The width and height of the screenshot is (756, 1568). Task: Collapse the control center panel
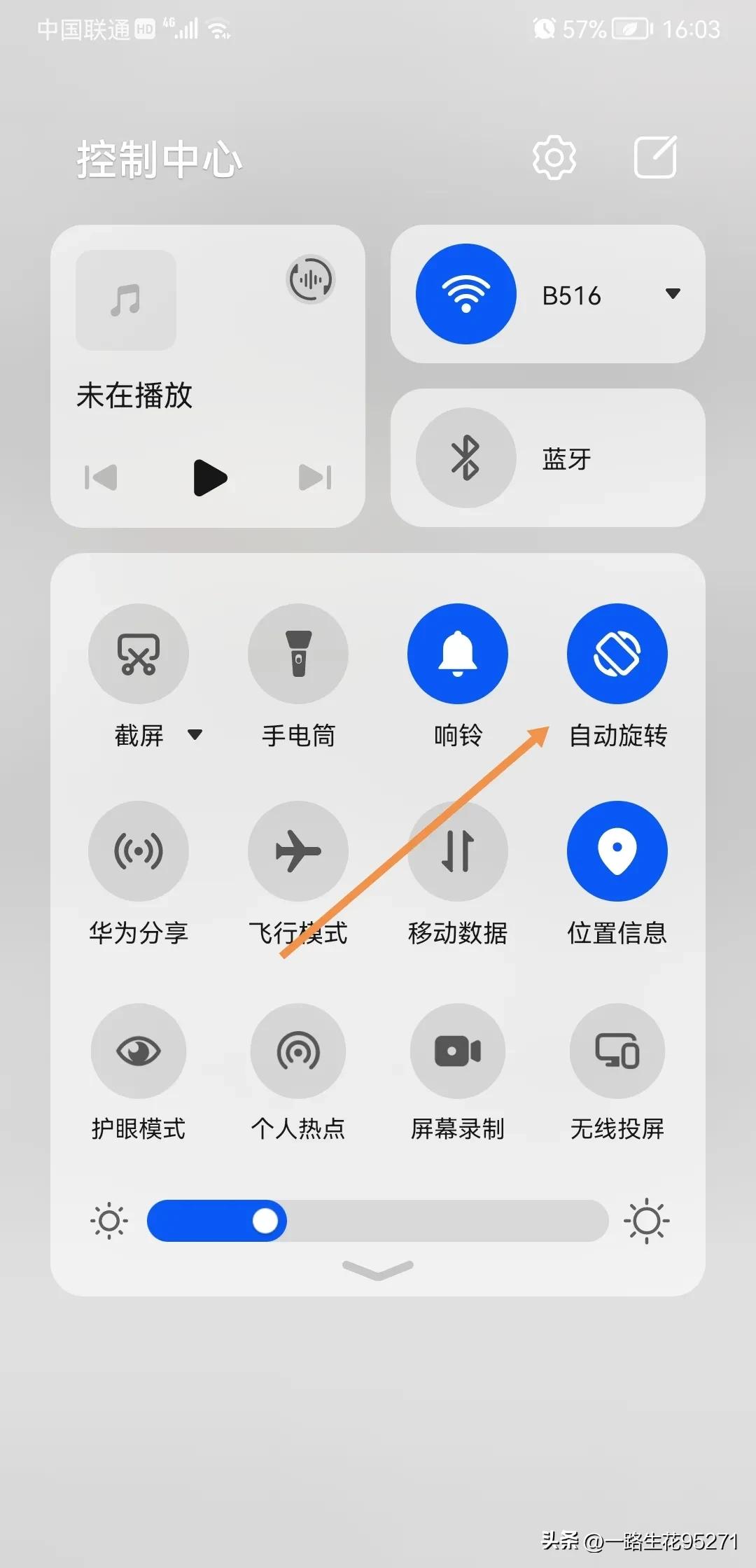pyautogui.click(x=377, y=1268)
